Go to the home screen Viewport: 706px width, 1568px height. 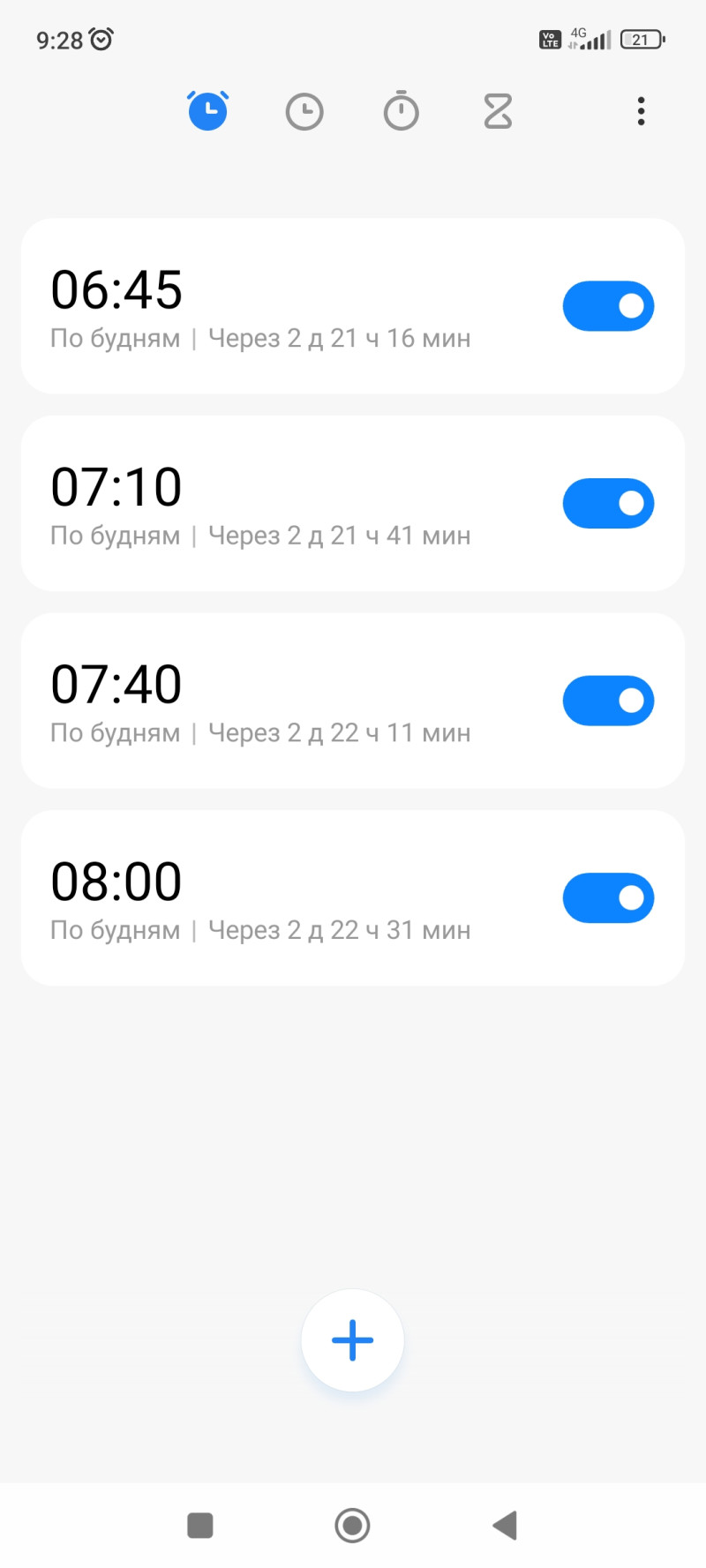(x=353, y=1526)
